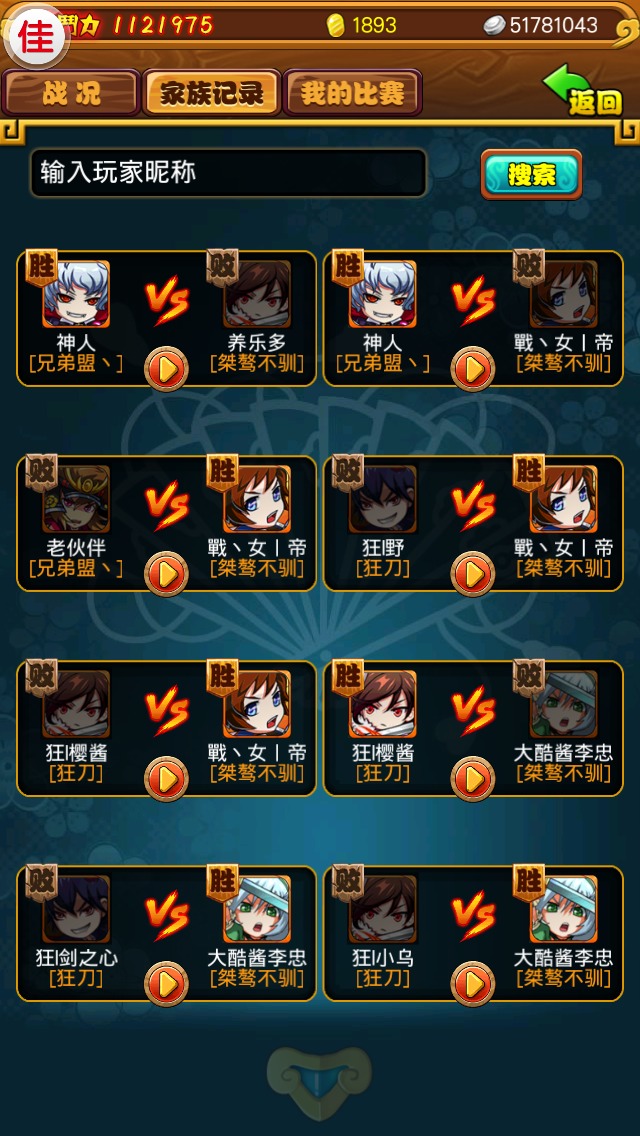640x1136 pixels.
Task: Switch to the 我的比赛 tab
Action: [x=352, y=94]
